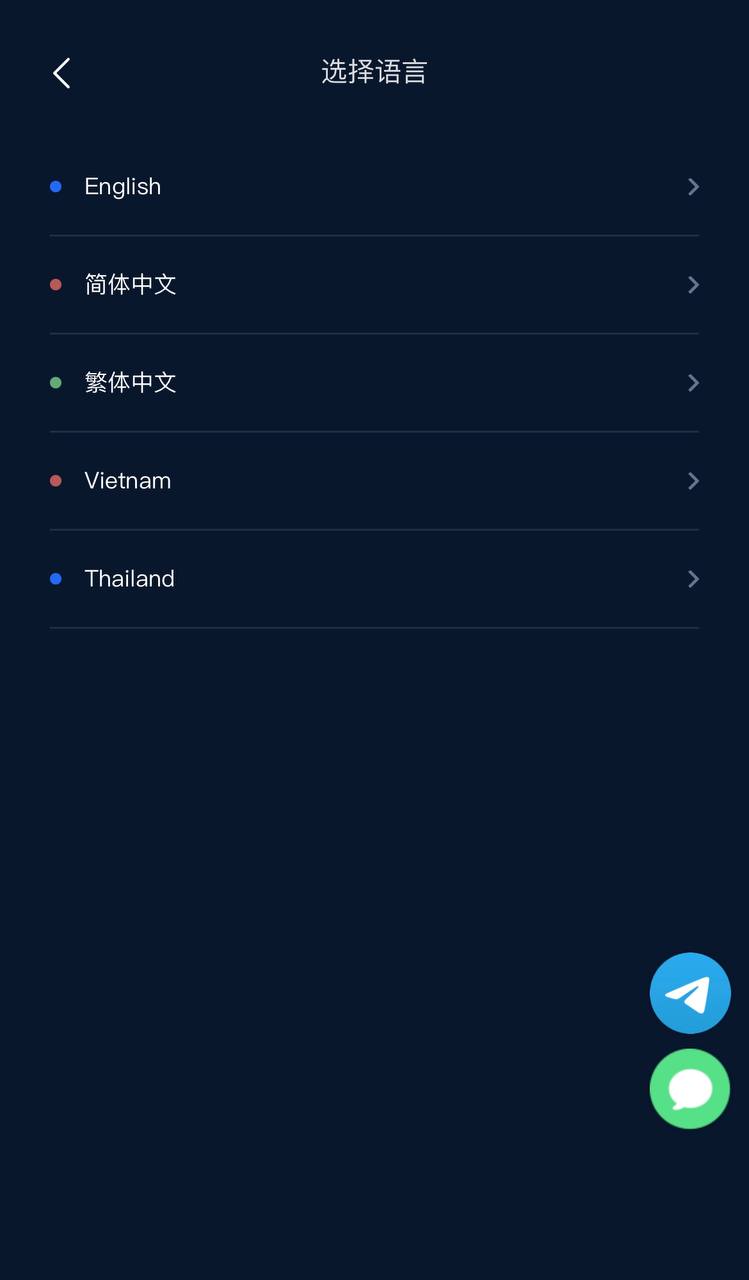
Task: Select English as the language
Action: [373, 187]
